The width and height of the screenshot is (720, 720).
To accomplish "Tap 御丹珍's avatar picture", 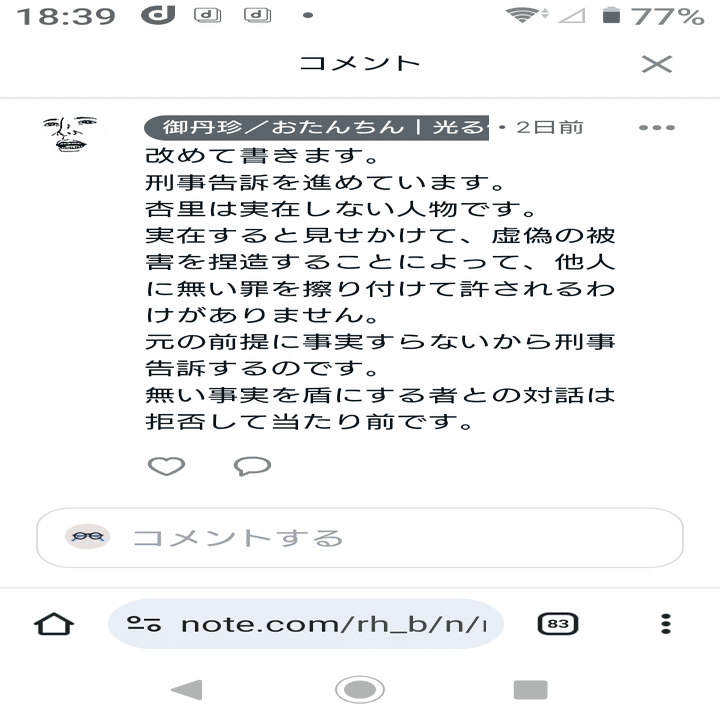I will click(70, 133).
